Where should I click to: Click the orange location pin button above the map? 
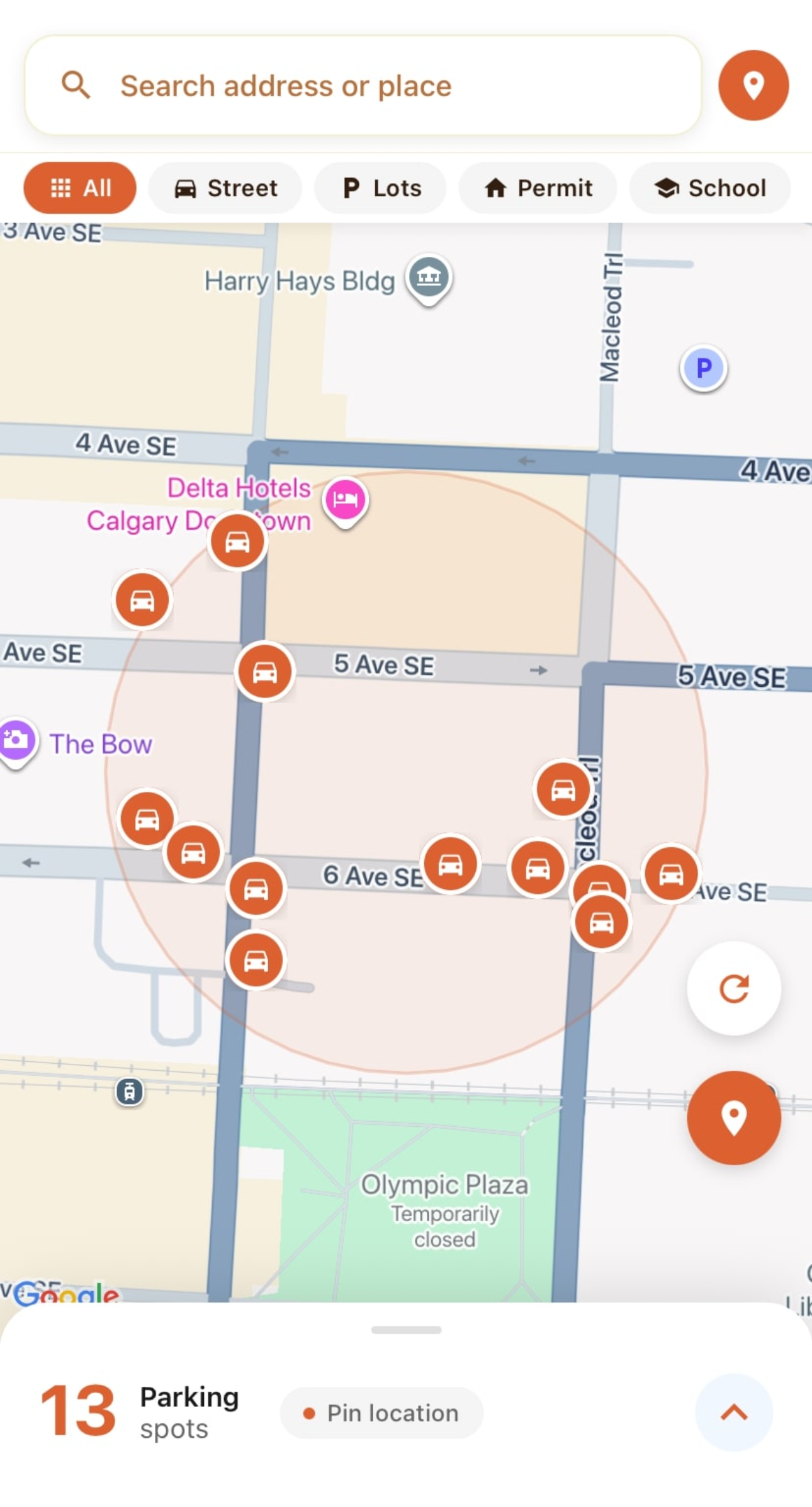[x=753, y=86]
